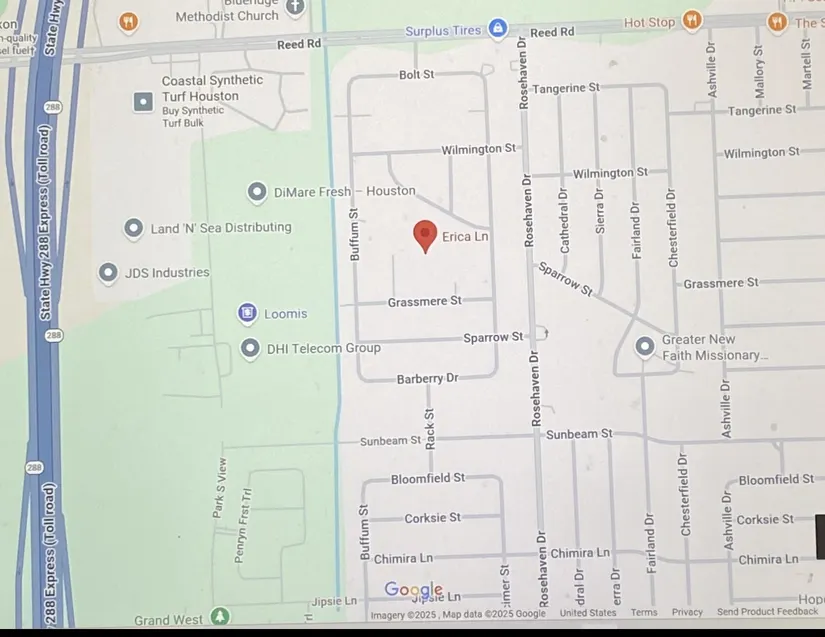Open the Surplus Tires shop marker
The image size is (825, 637).
(497, 28)
